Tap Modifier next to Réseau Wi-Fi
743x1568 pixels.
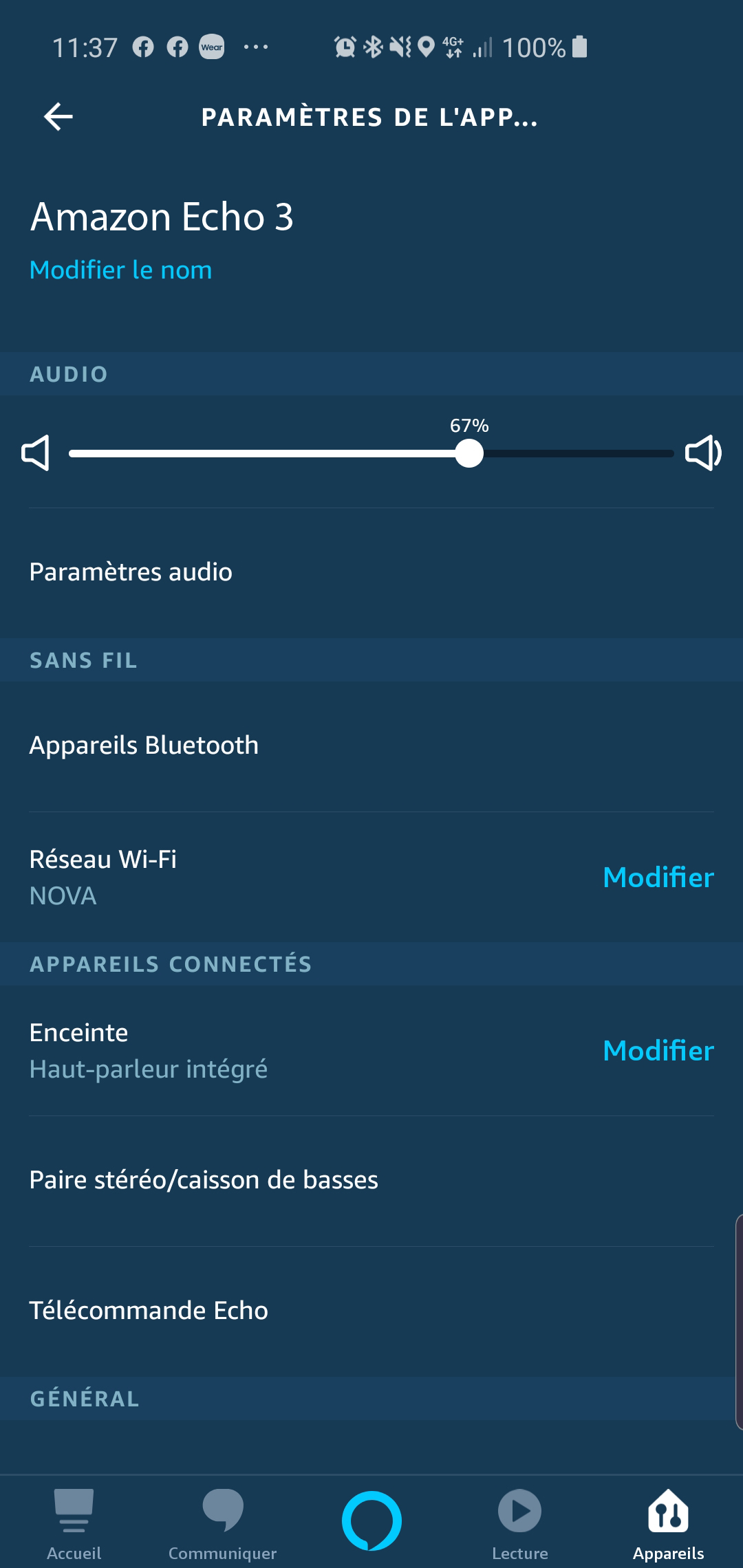point(658,878)
